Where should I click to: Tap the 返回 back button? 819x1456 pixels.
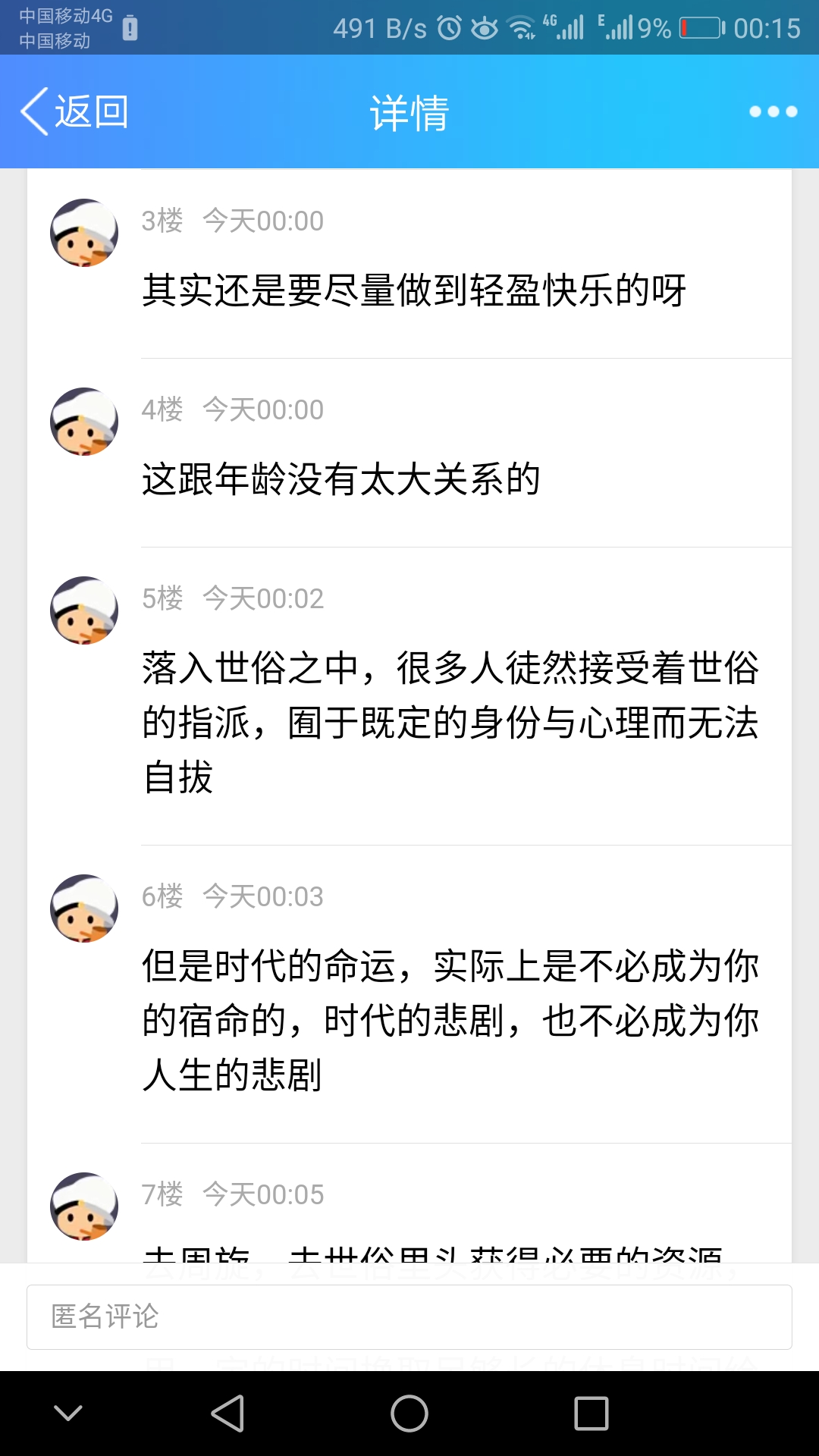tap(74, 111)
